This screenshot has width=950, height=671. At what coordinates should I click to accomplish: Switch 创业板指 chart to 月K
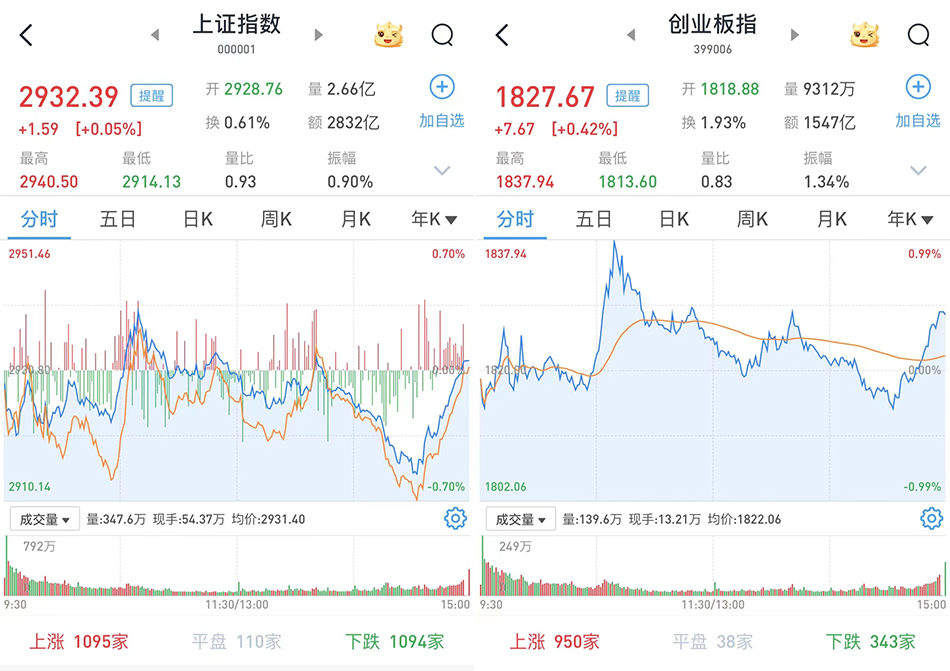point(831,219)
